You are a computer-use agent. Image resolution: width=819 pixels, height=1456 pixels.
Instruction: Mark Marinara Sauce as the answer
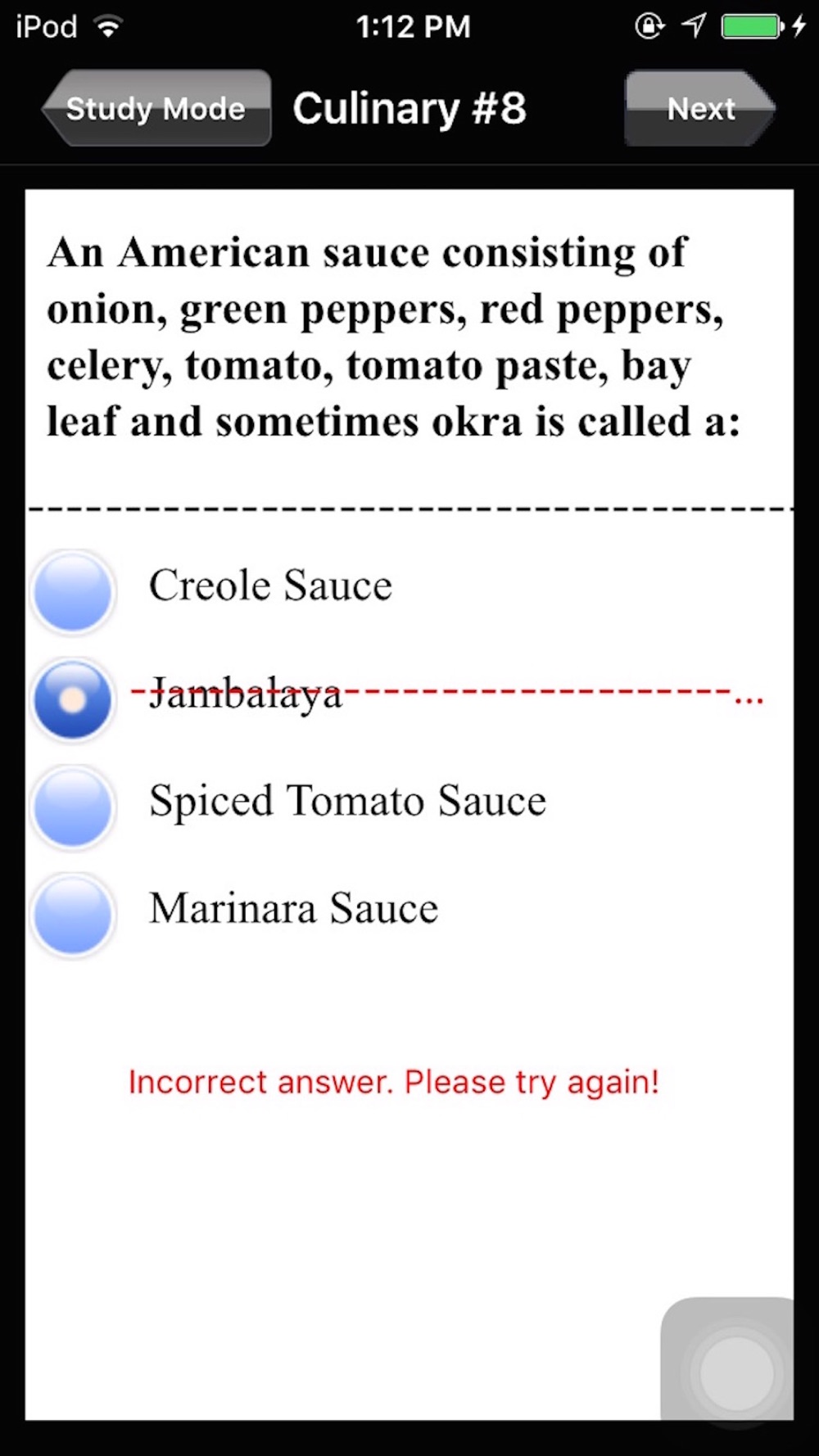(73, 915)
